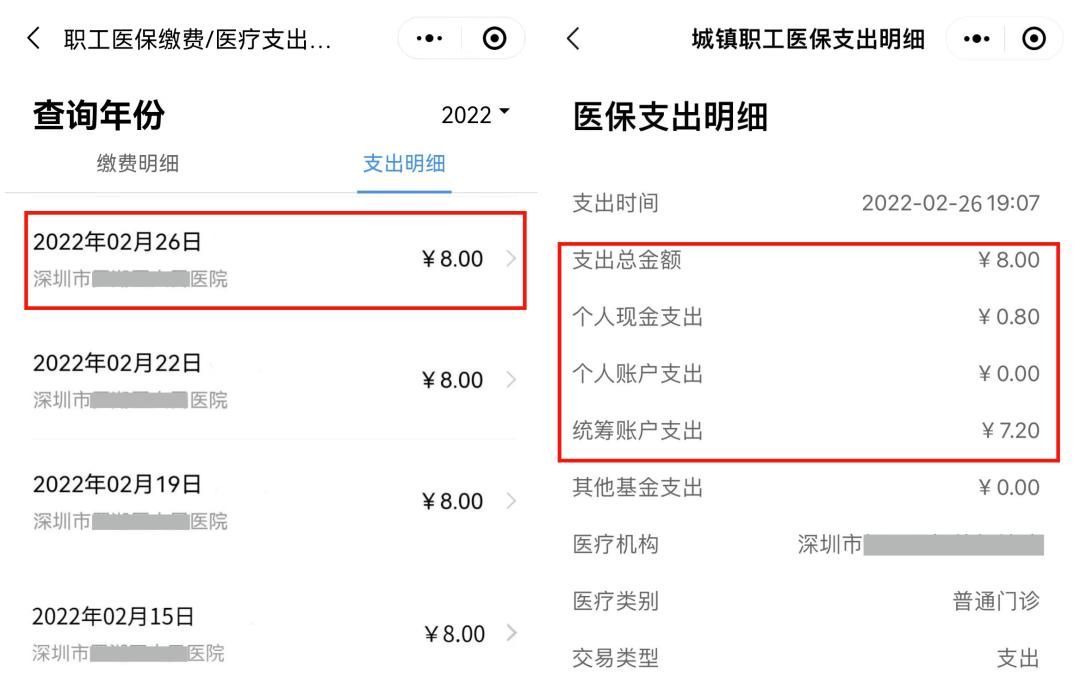Go back from the 职工医保缴费/医疗支出 page
This screenshot has height=683, width=1080.
(34, 41)
